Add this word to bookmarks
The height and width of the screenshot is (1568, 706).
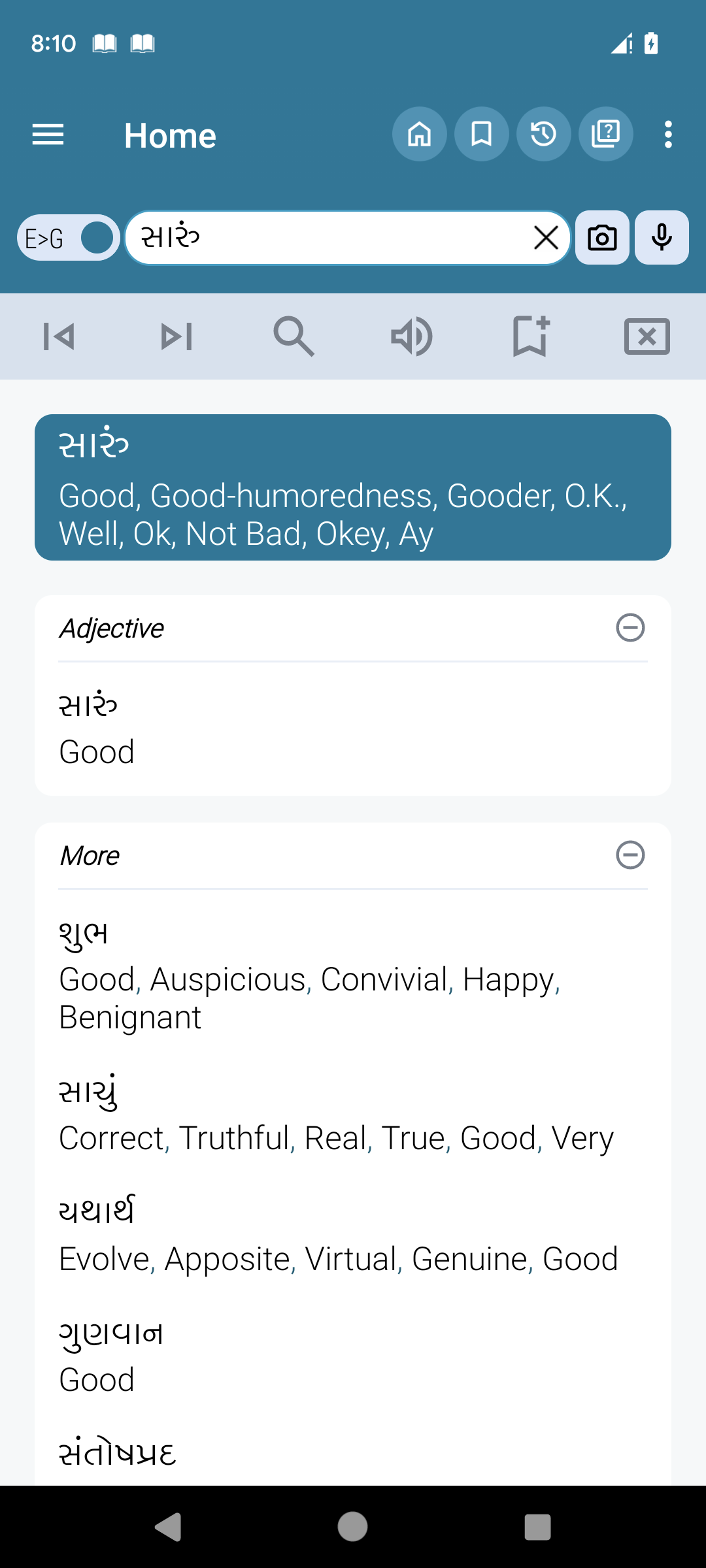(x=530, y=336)
